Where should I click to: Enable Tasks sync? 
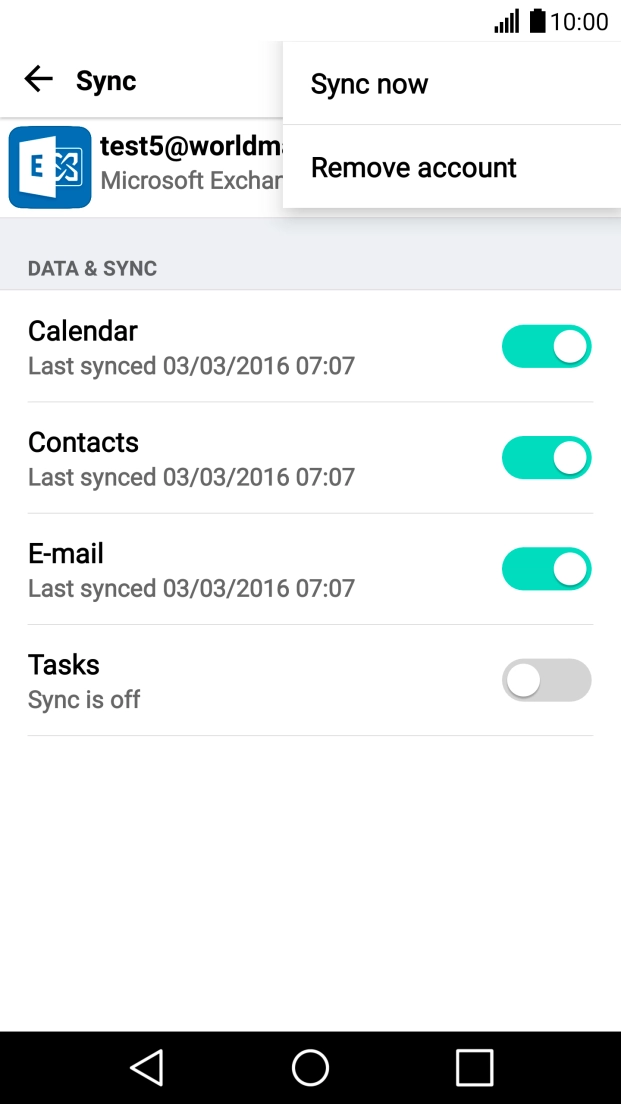coord(546,681)
